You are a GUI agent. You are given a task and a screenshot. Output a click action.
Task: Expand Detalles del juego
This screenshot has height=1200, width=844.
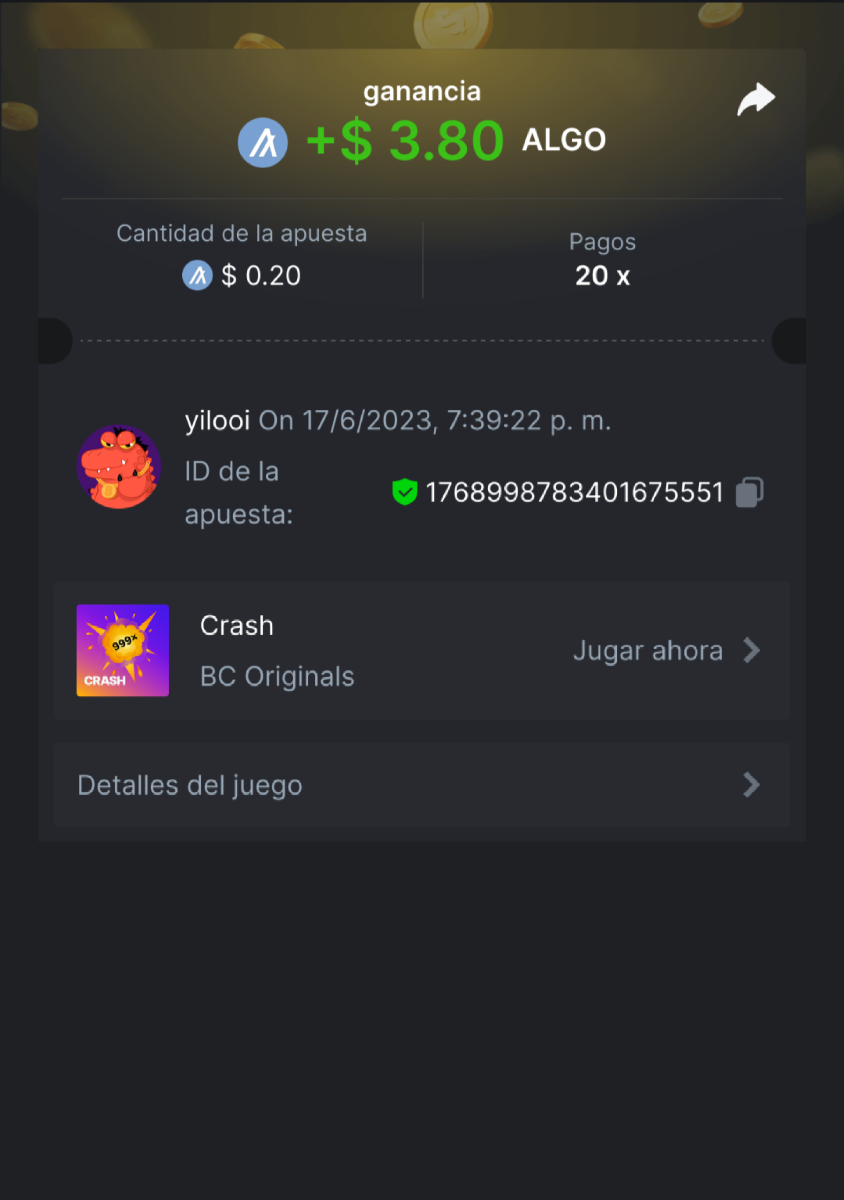[x=421, y=785]
